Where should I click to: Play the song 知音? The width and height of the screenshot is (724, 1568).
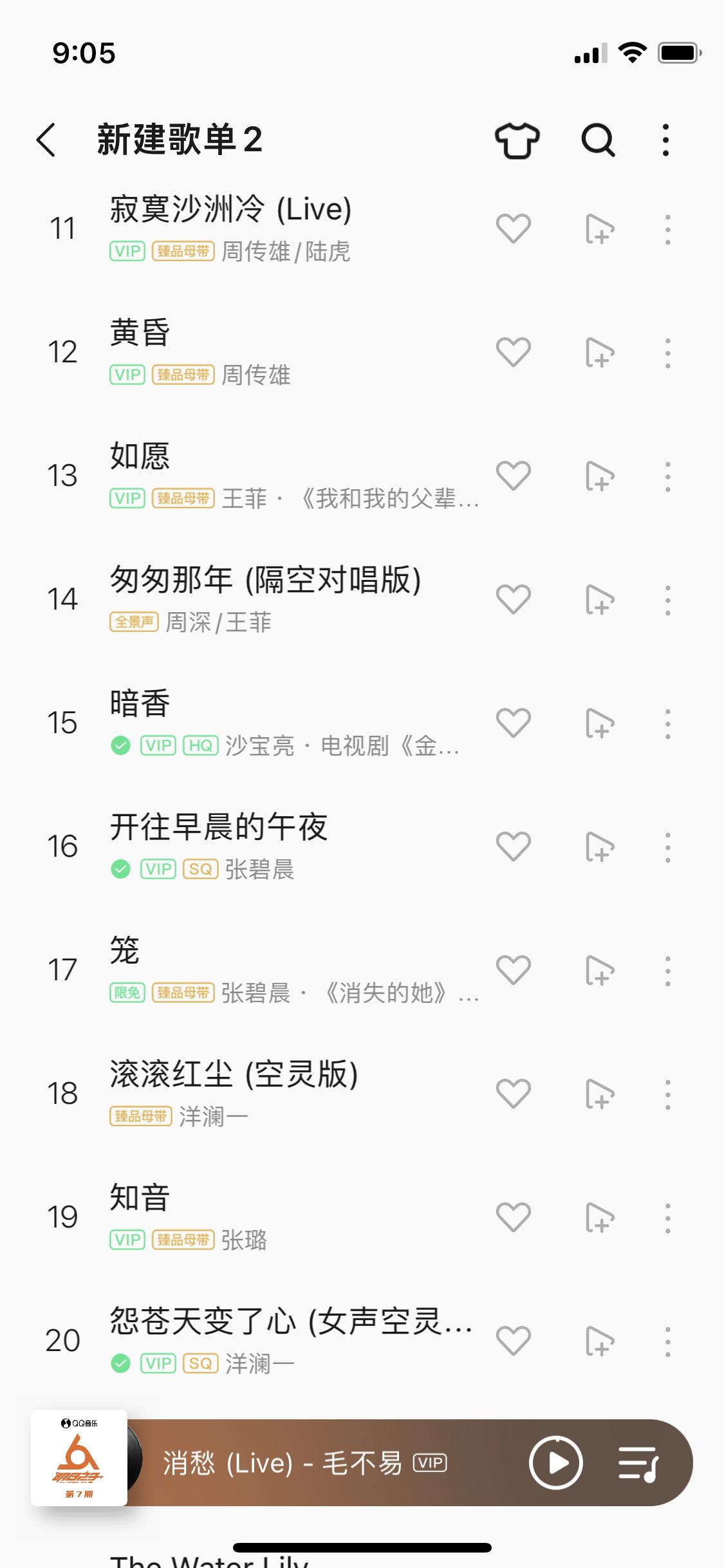click(x=140, y=1198)
